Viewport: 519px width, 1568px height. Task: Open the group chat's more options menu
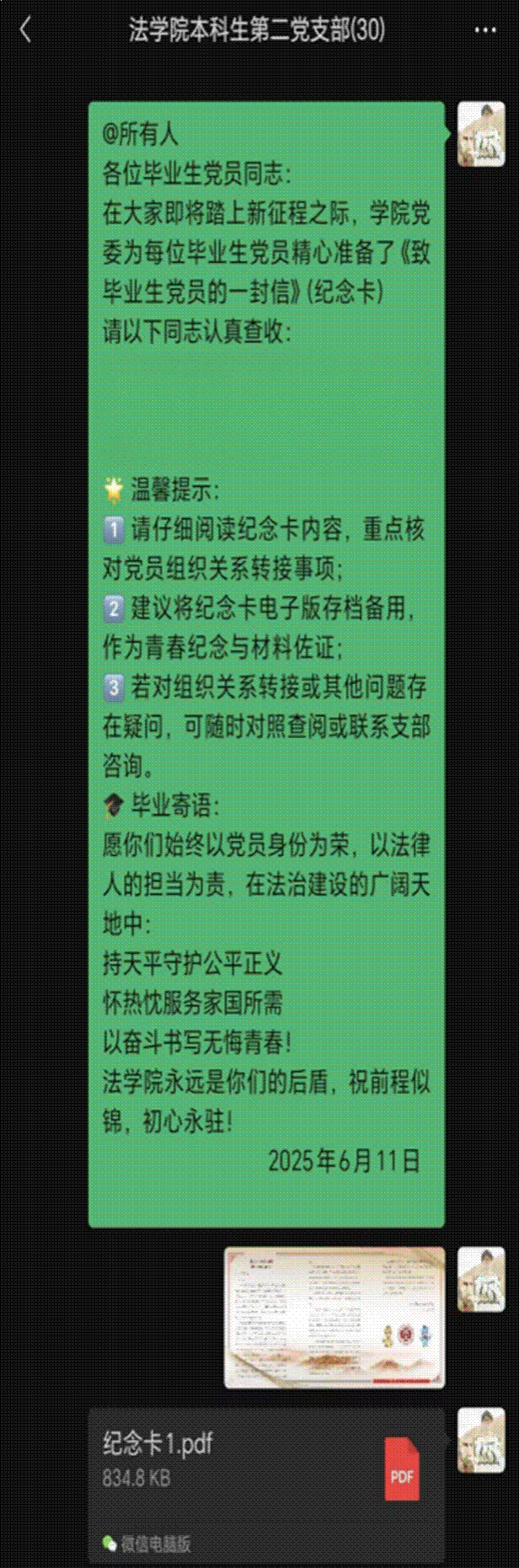(x=485, y=30)
